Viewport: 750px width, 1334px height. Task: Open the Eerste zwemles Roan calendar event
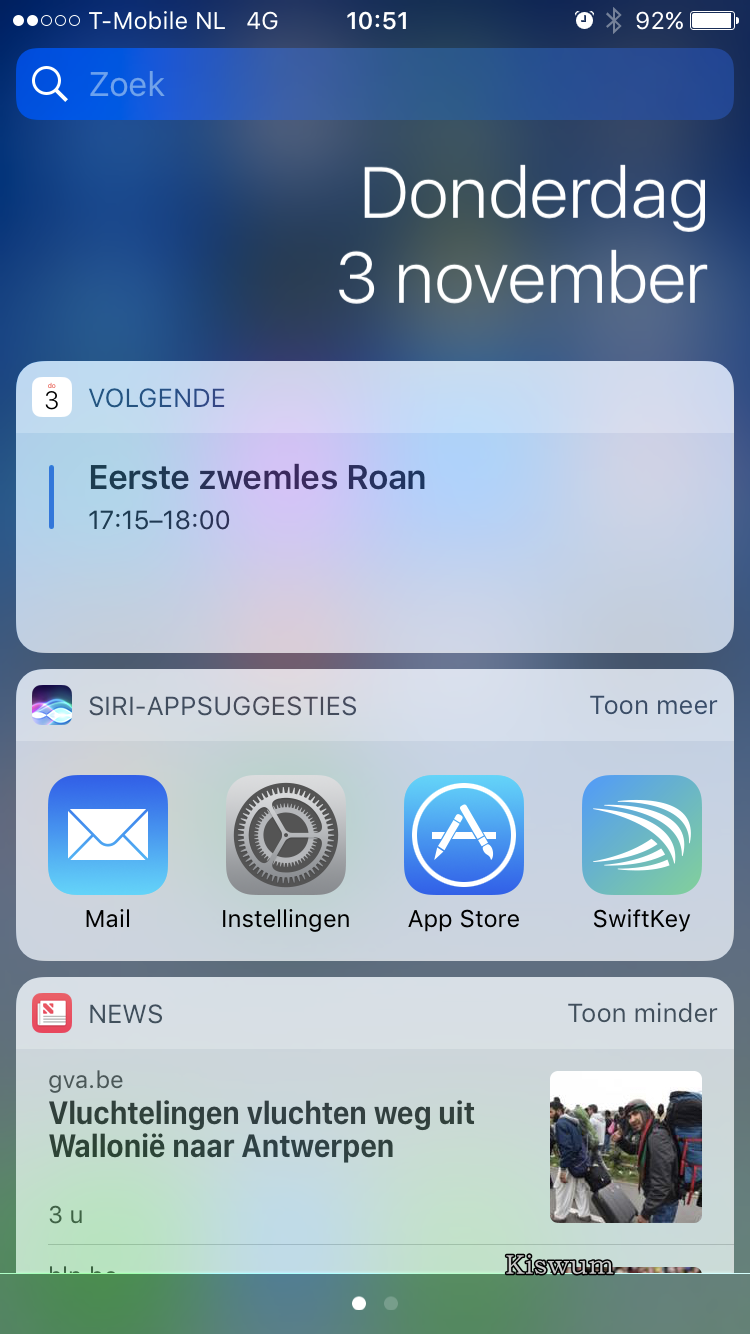coord(257,496)
